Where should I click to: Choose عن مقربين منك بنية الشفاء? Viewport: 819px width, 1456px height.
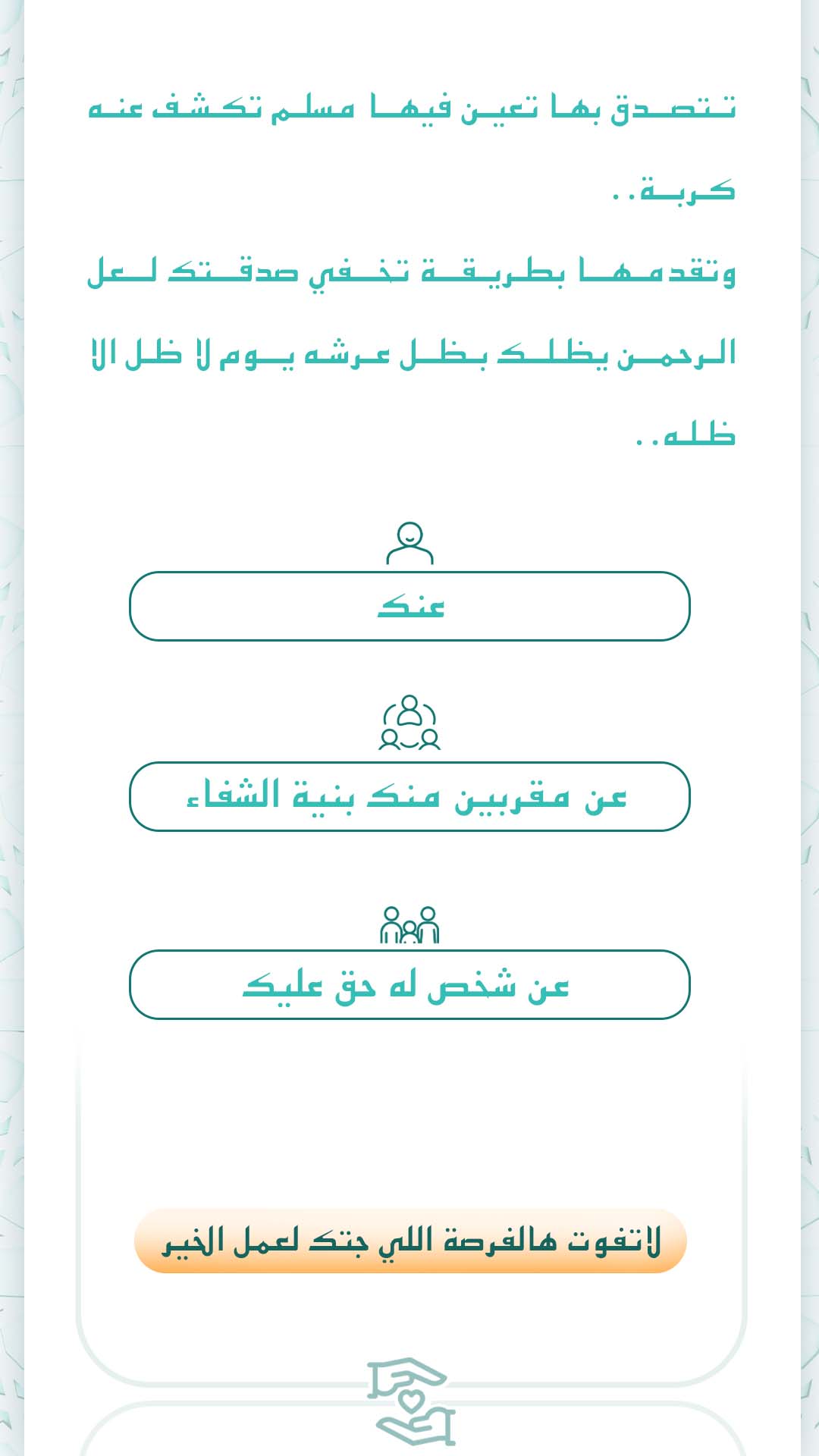pyautogui.click(x=409, y=796)
